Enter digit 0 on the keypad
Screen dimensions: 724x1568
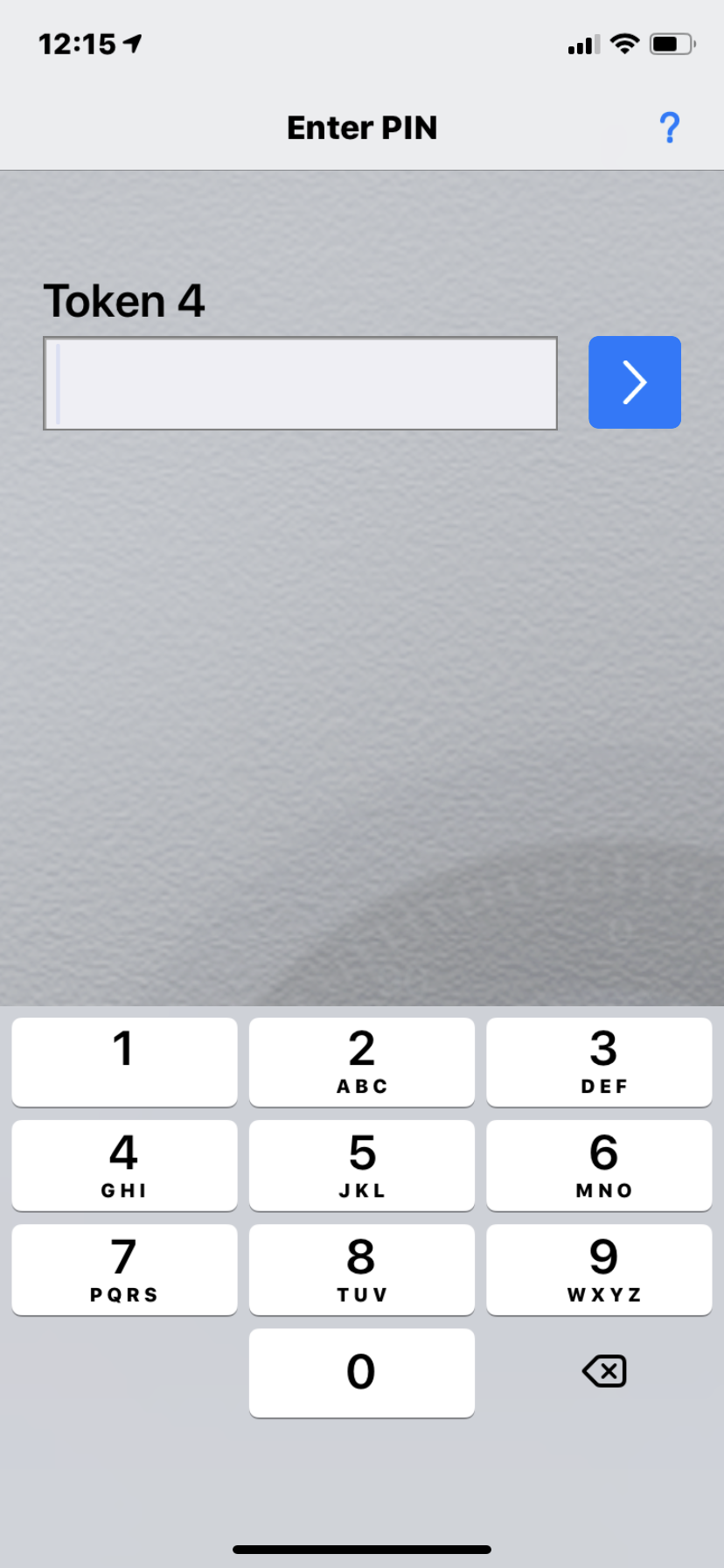pyautogui.click(x=361, y=1372)
